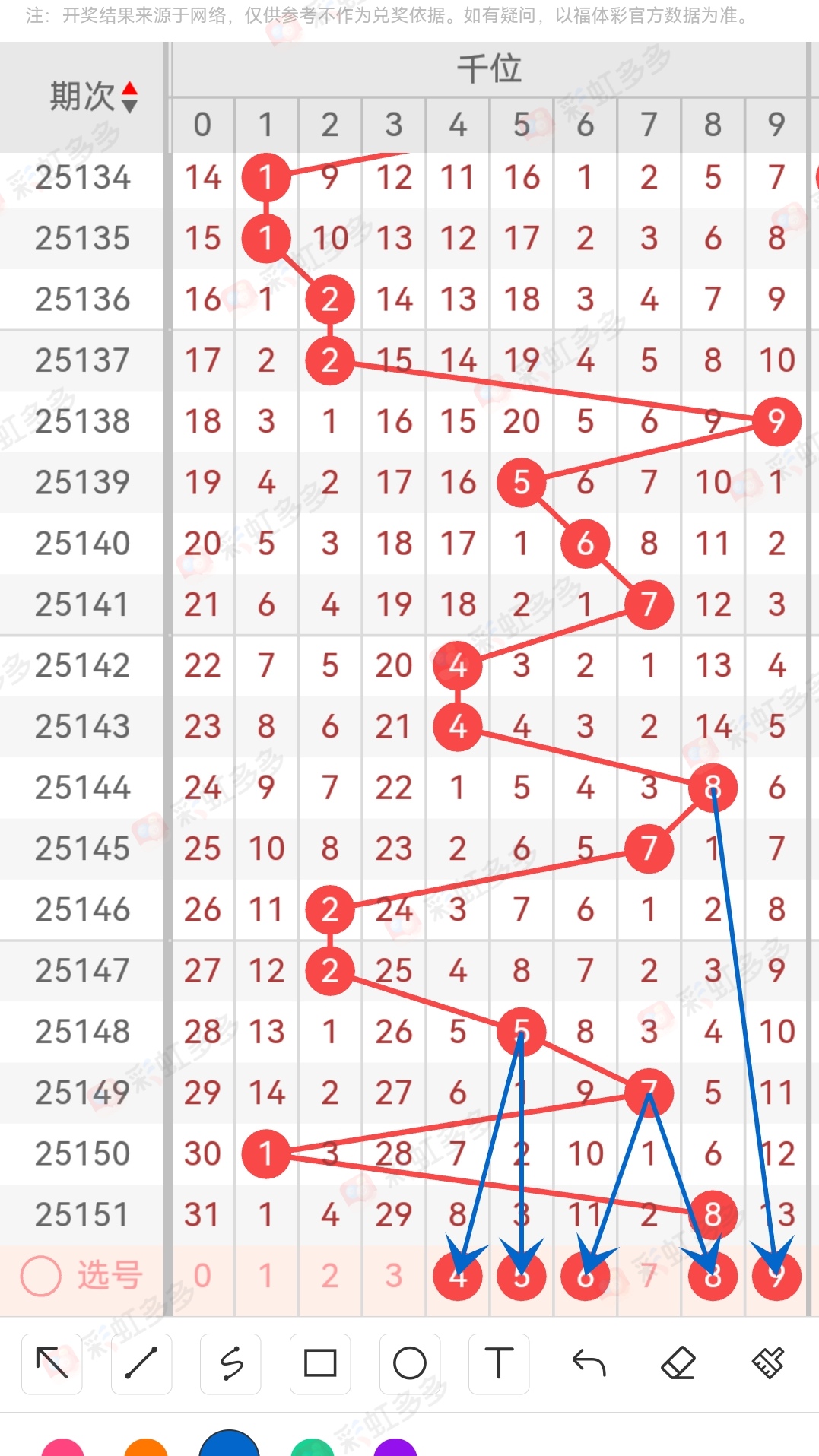The width and height of the screenshot is (819, 1456).
Task: Select number 7 in the 选号 row
Action: coord(649,1276)
